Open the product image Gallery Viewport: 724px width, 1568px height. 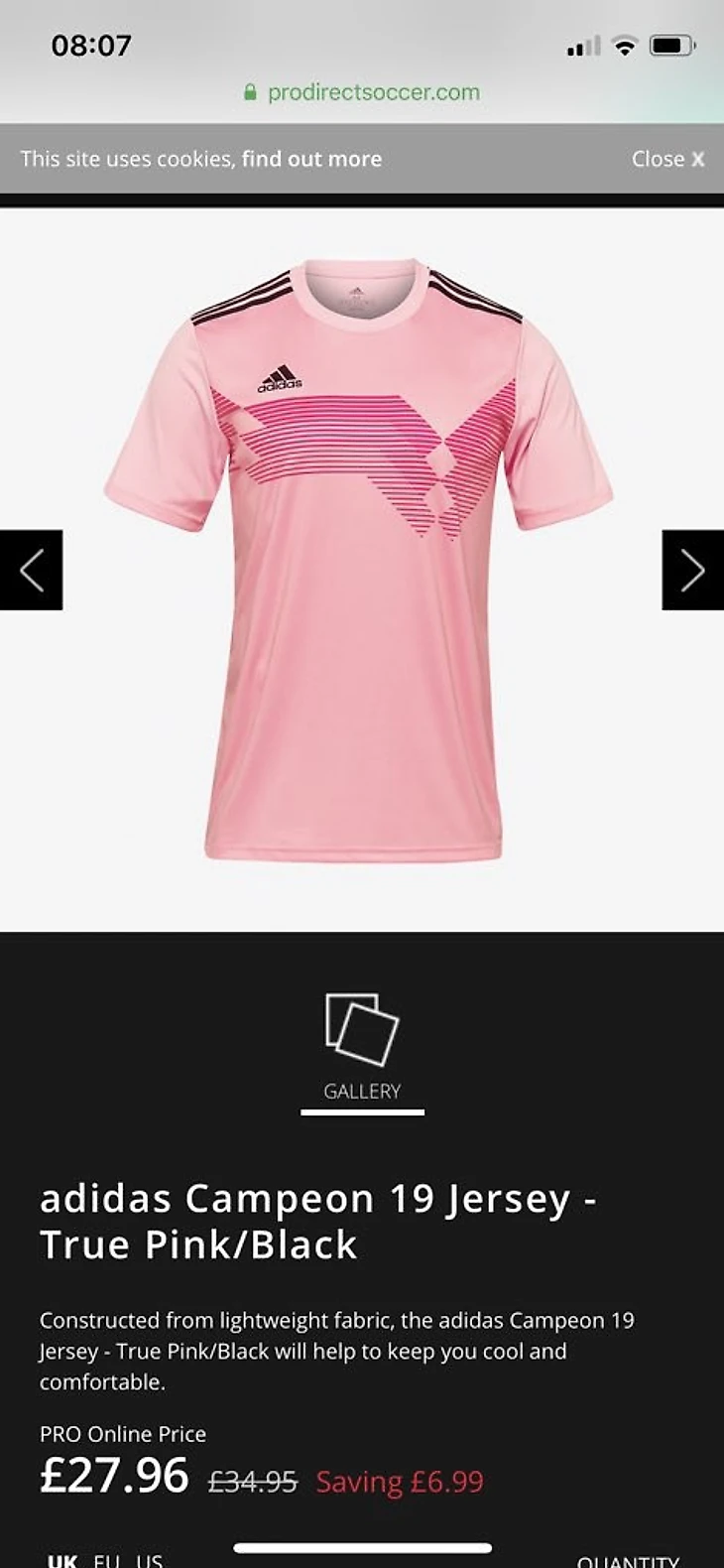[362, 1051]
